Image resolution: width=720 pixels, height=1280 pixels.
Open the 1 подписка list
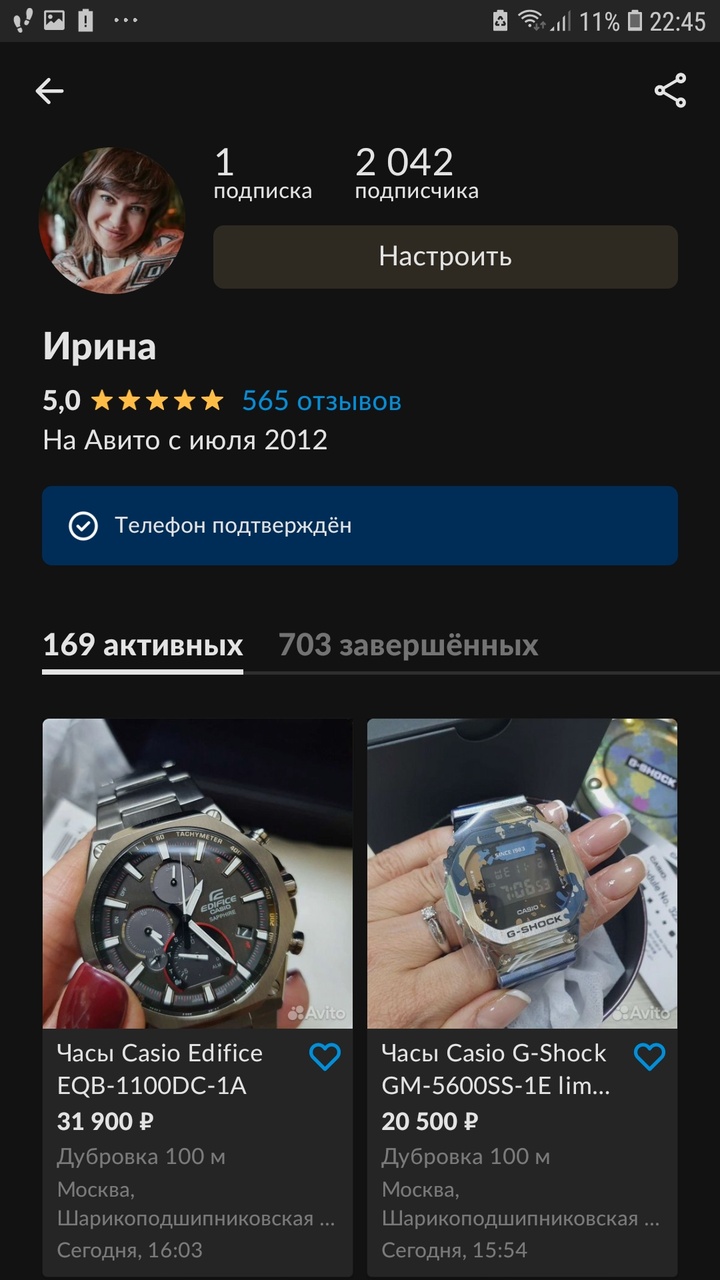262,174
